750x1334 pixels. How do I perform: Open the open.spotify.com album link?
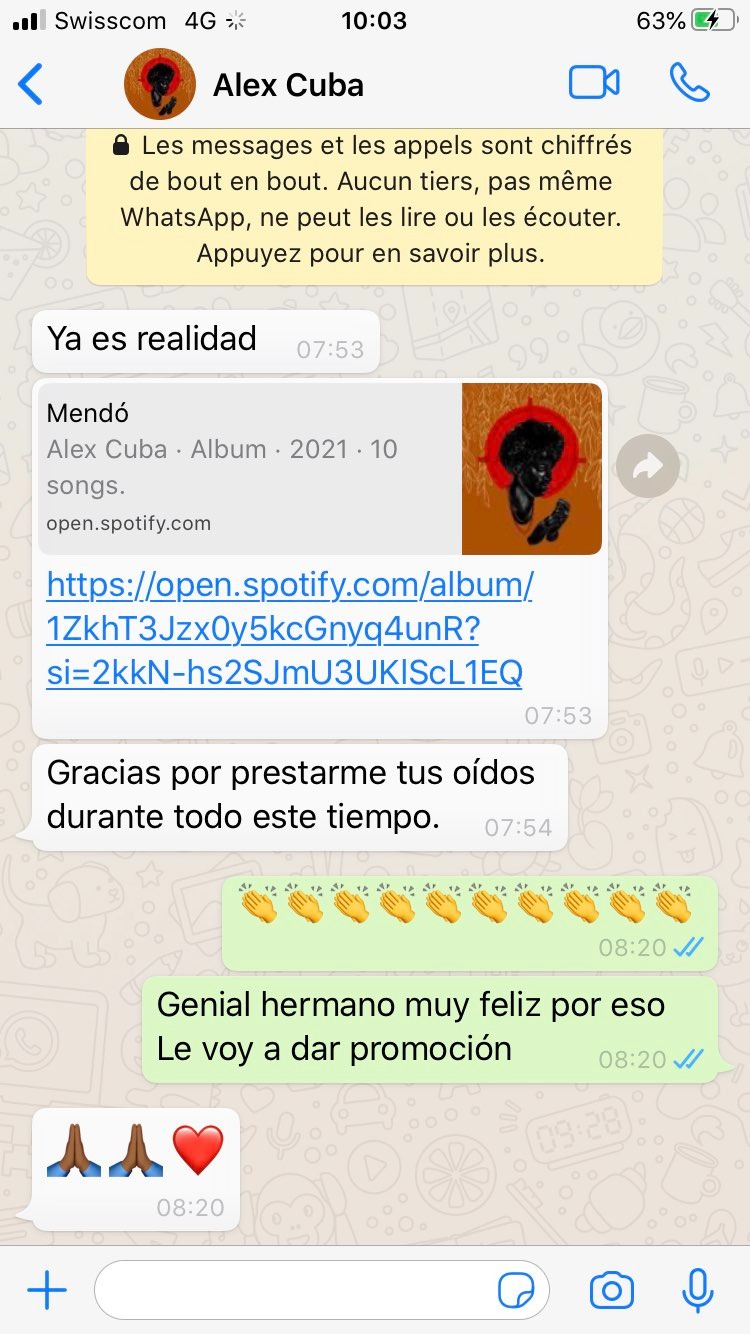[290, 629]
